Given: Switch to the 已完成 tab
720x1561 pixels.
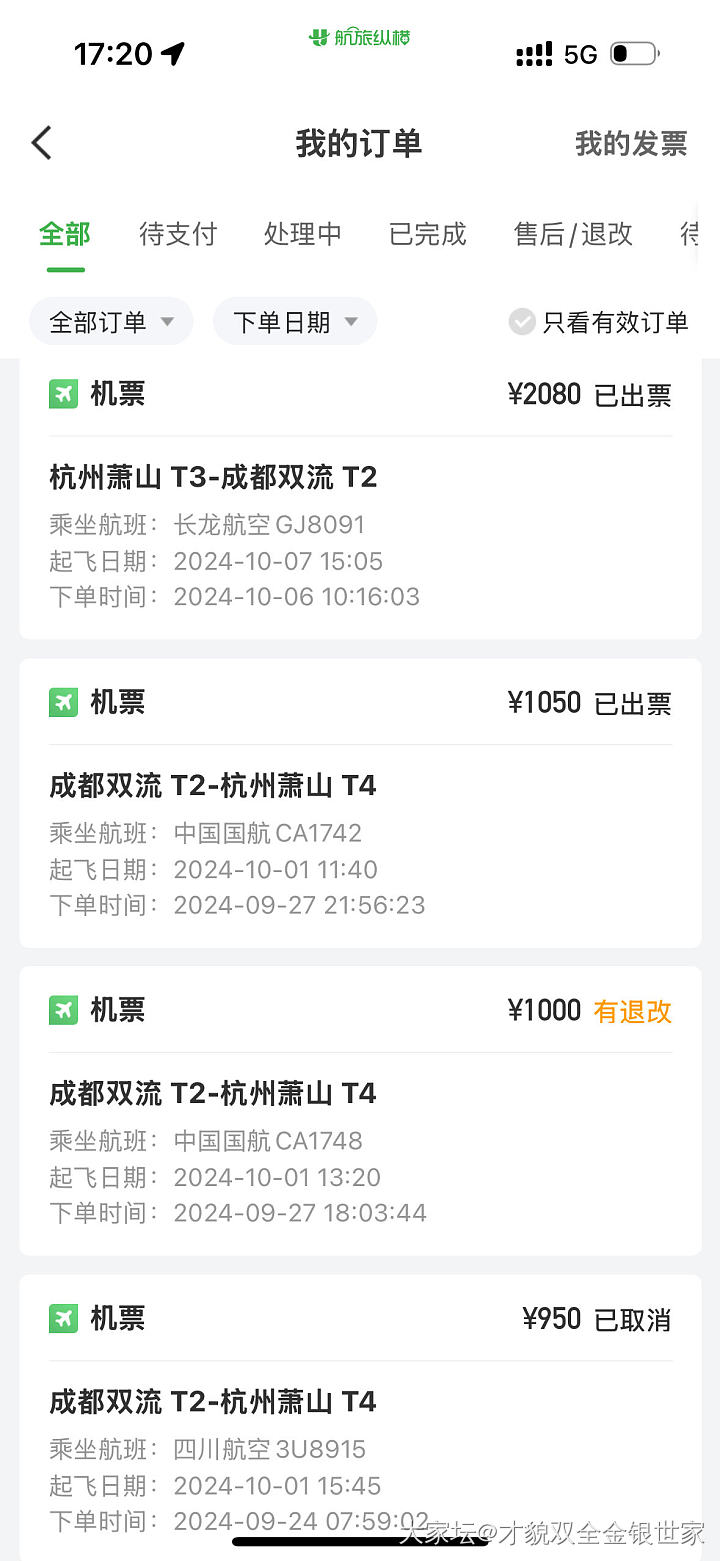Looking at the screenshot, I should click(427, 234).
